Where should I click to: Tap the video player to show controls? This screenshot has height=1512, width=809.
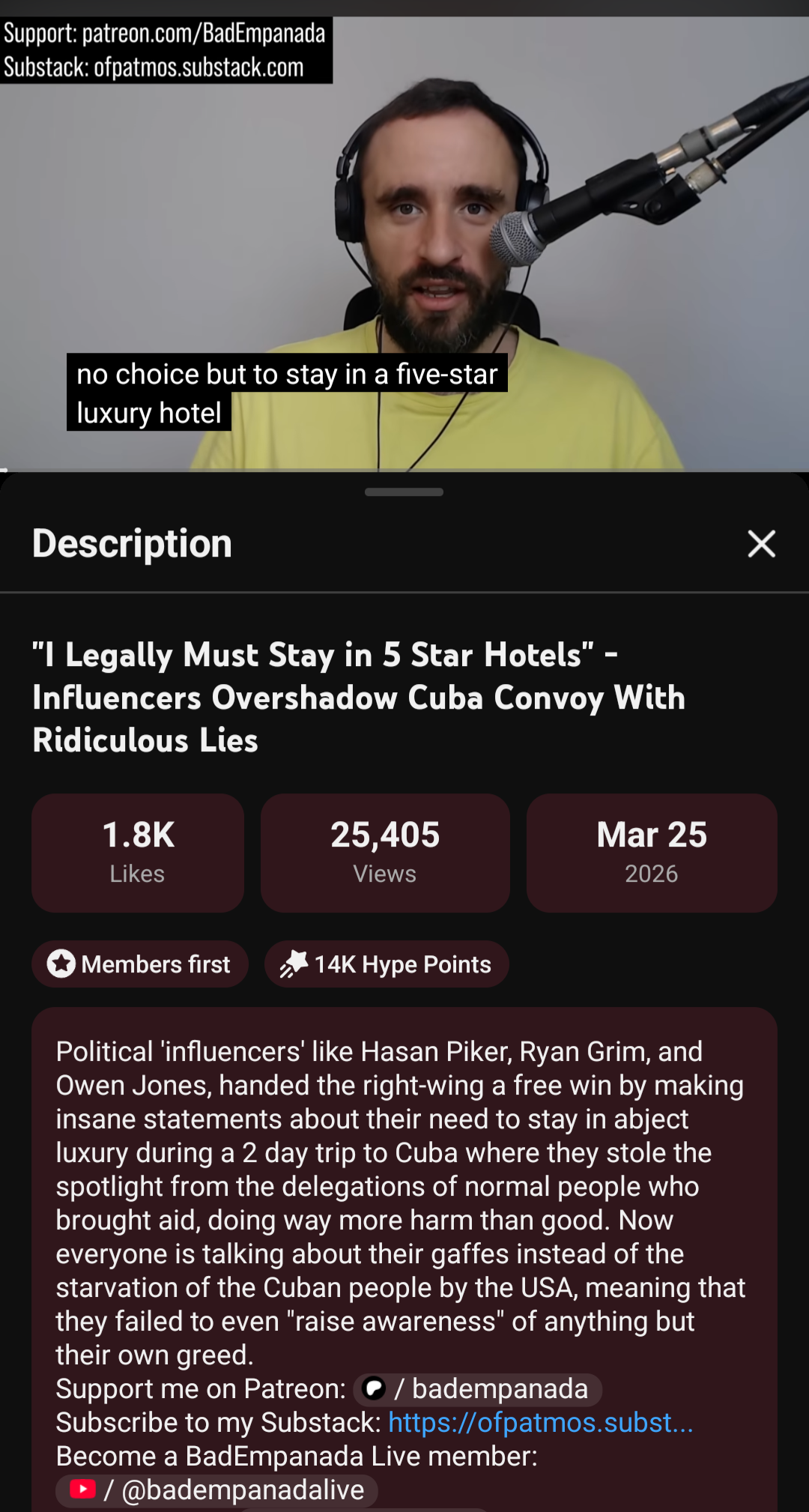[x=404, y=187]
